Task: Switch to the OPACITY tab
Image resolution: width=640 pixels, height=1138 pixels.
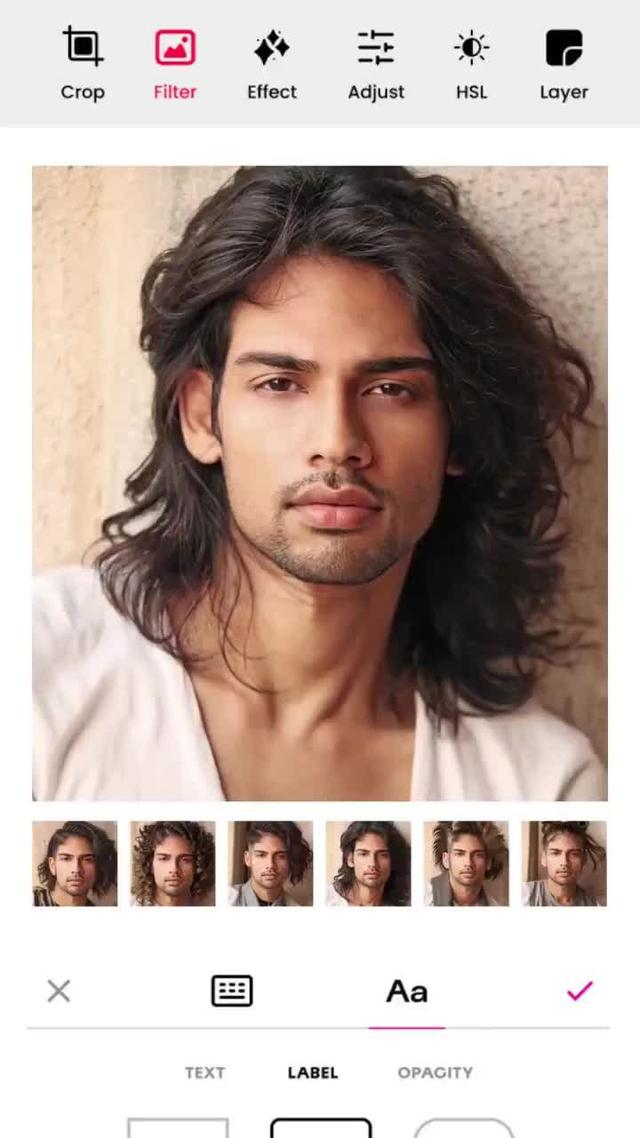Action: tap(435, 1072)
